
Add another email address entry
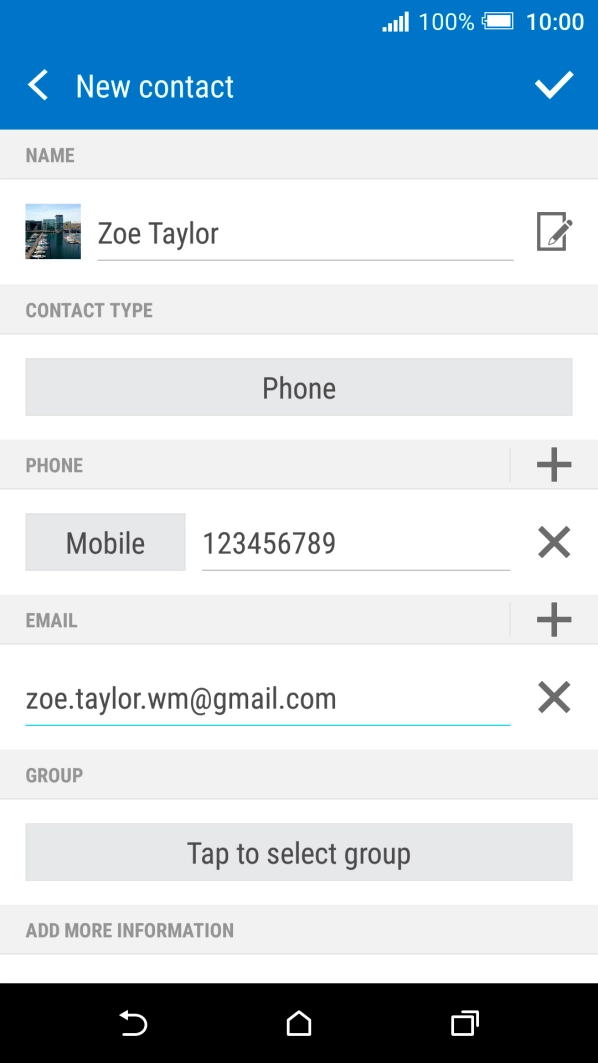point(554,620)
